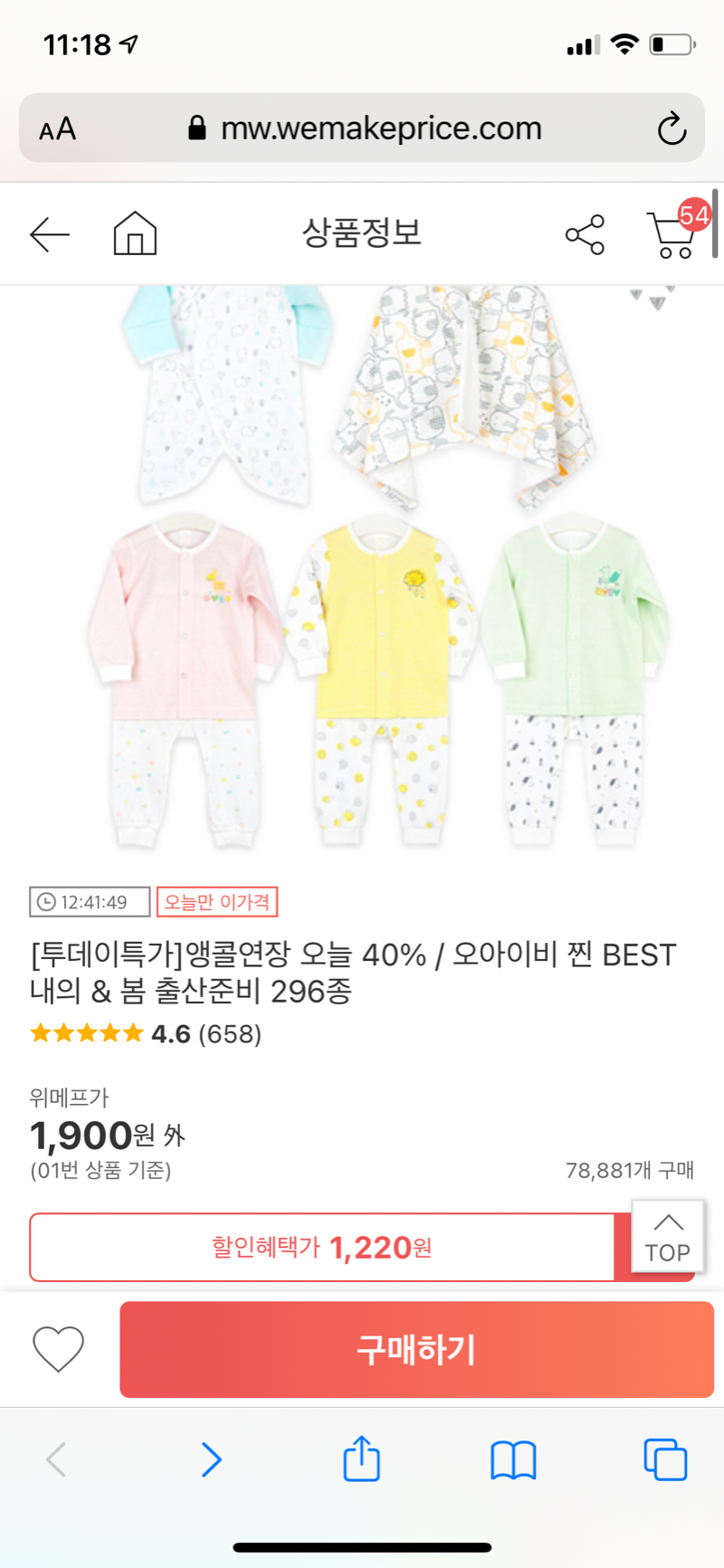Go forward in Safari
This screenshot has height=1568, width=724.
tap(211, 1459)
